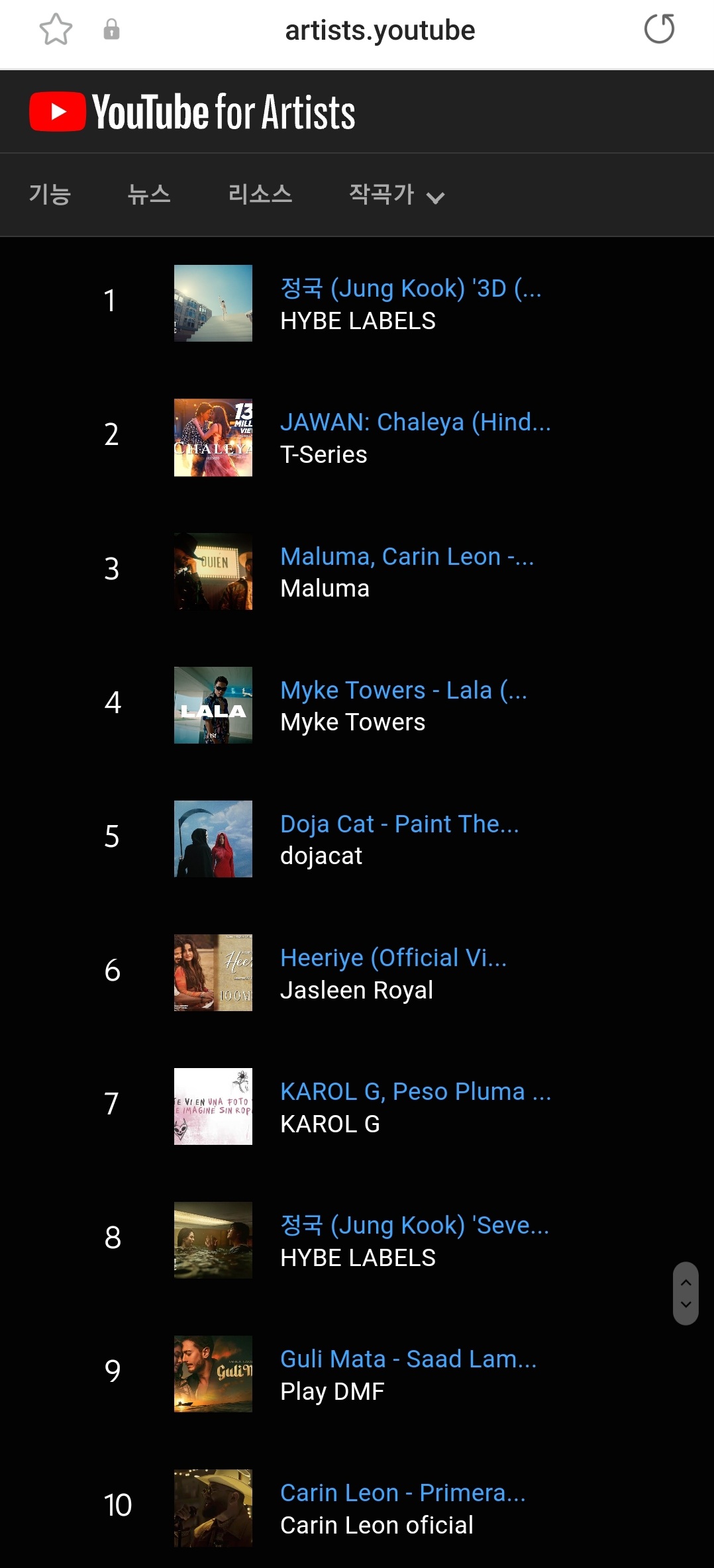
Task: Open the 기능 menu item
Action: tap(50, 194)
